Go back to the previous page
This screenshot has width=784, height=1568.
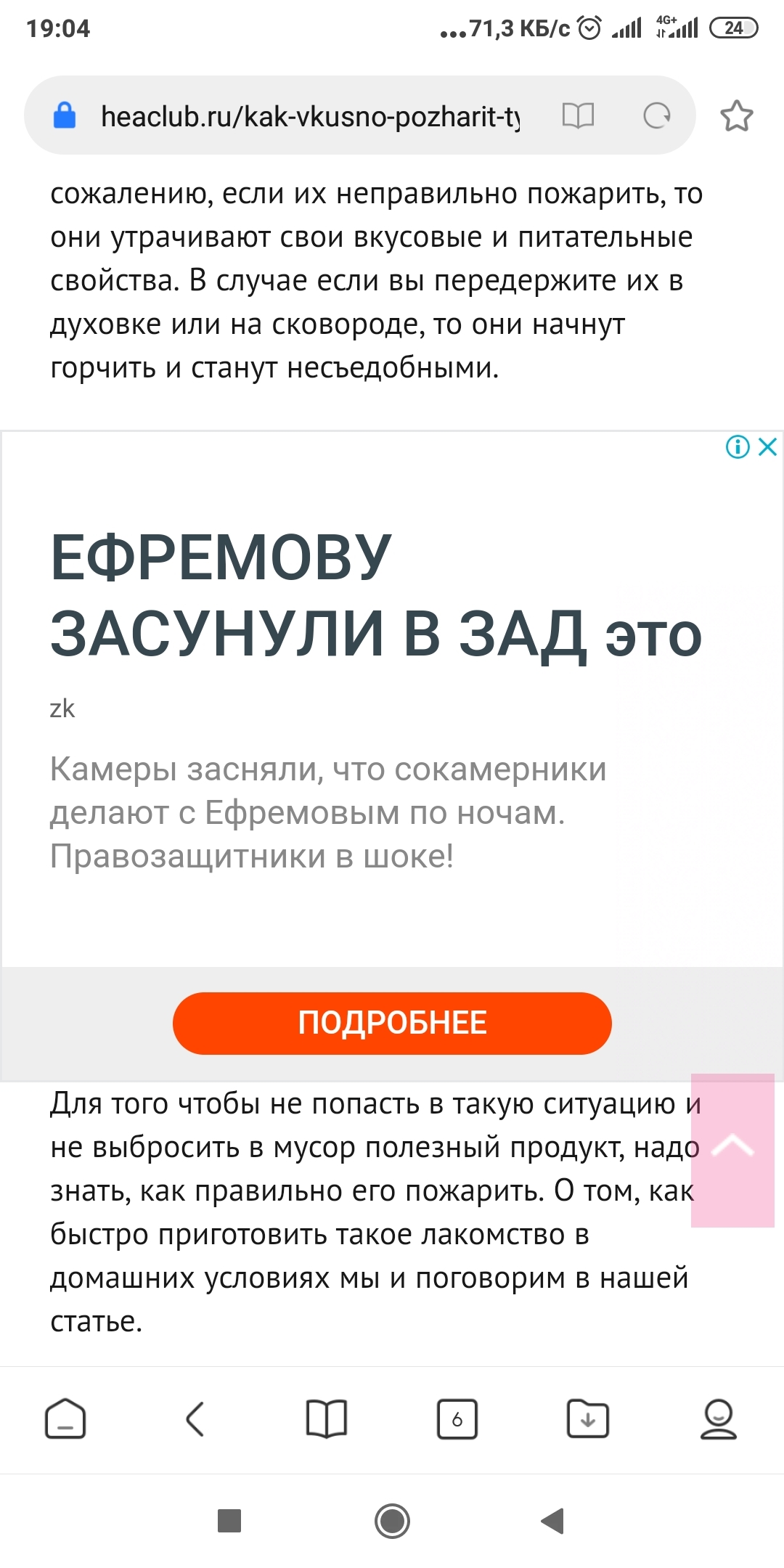[195, 1418]
